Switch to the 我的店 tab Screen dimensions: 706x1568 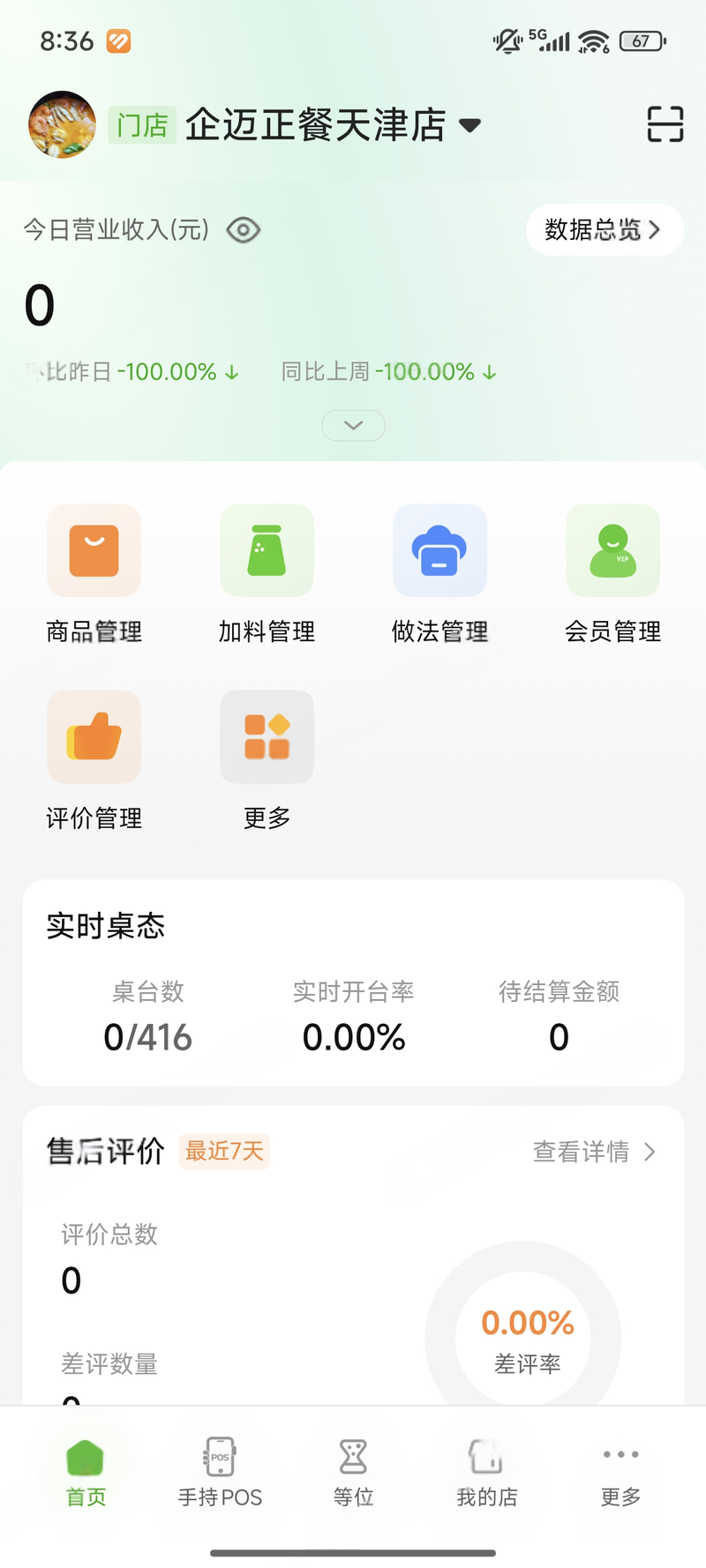[486, 1471]
